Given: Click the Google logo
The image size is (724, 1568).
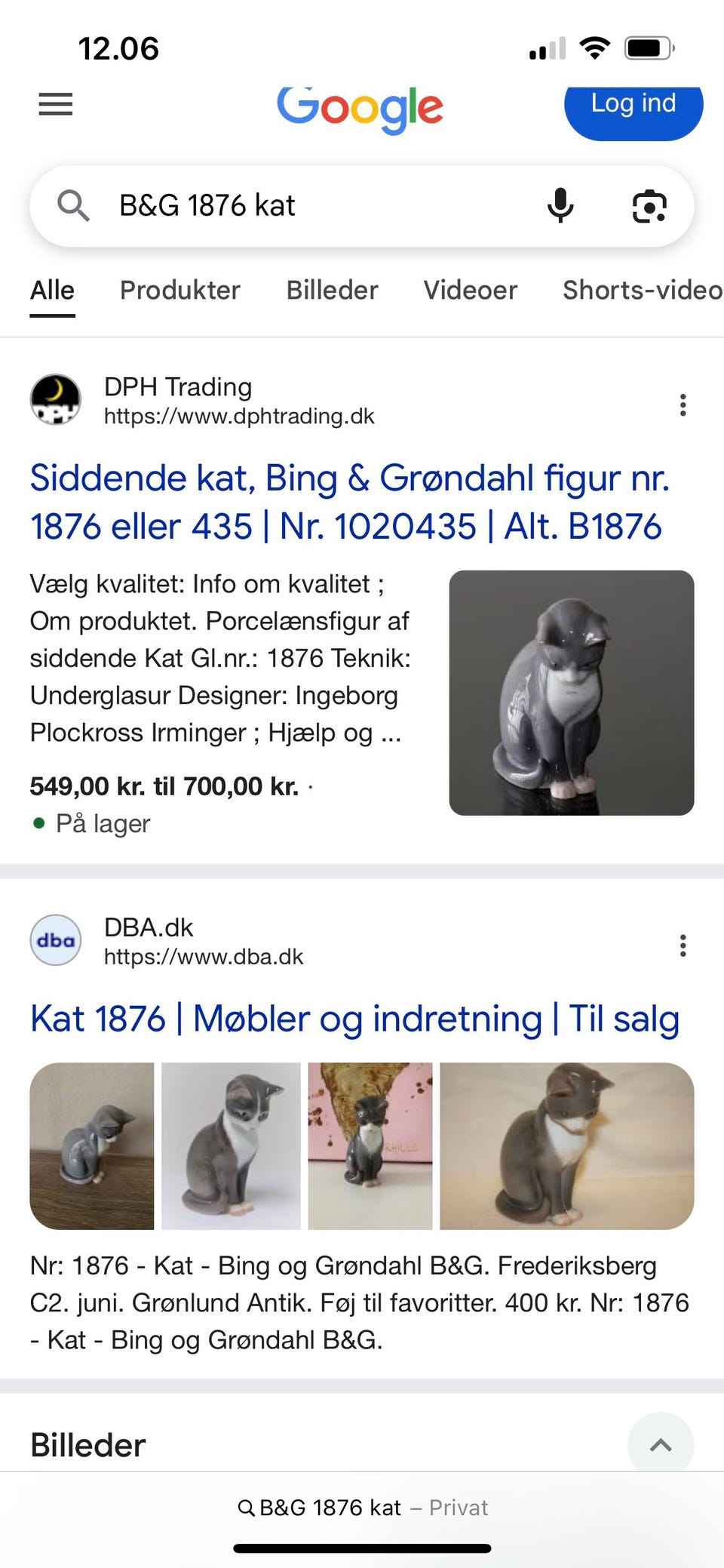Looking at the screenshot, I should tap(360, 107).
